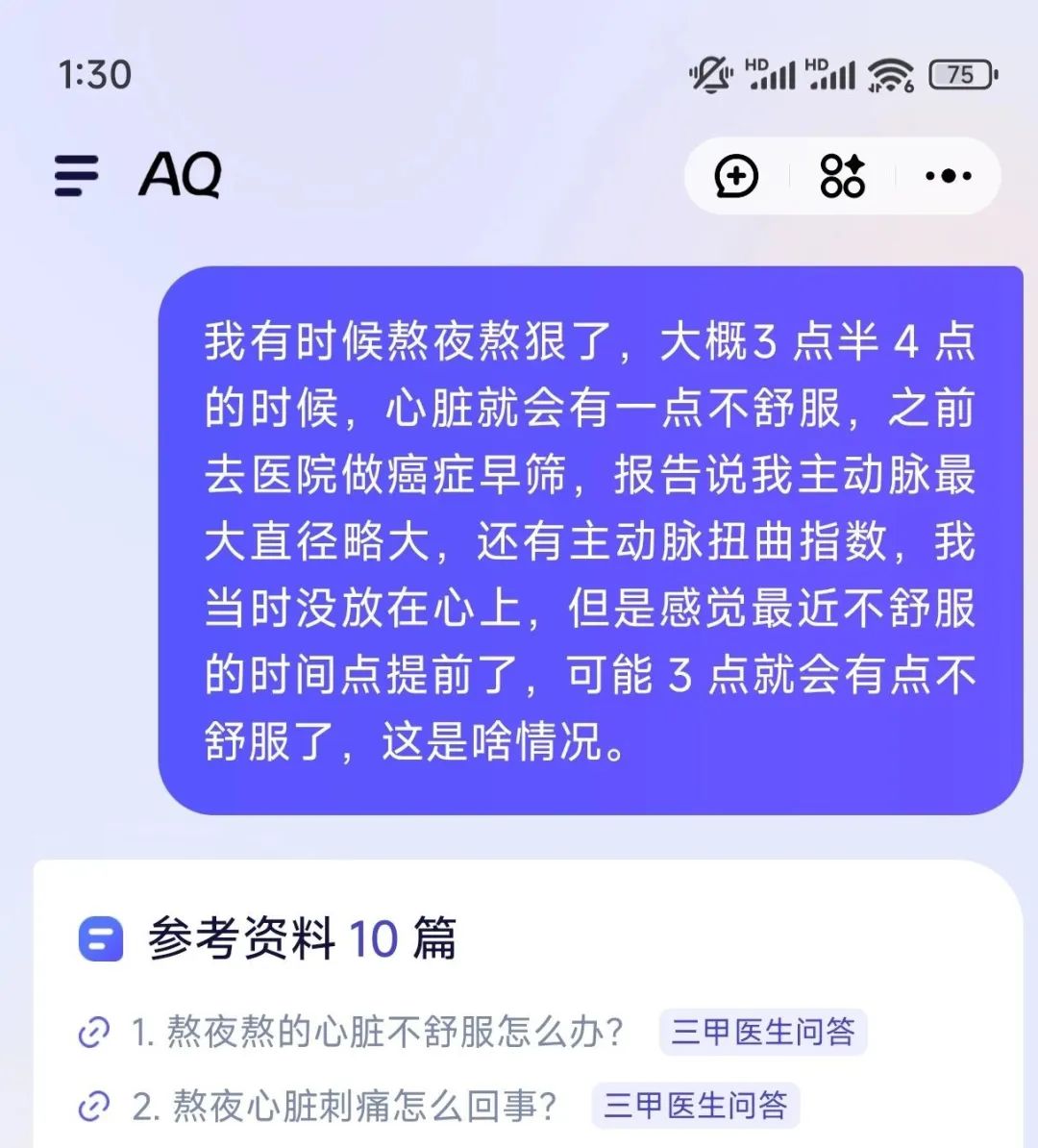The height and width of the screenshot is (1148, 1038).
Task: Start a new chat with the speech bubble icon
Action: coord(736,176)
